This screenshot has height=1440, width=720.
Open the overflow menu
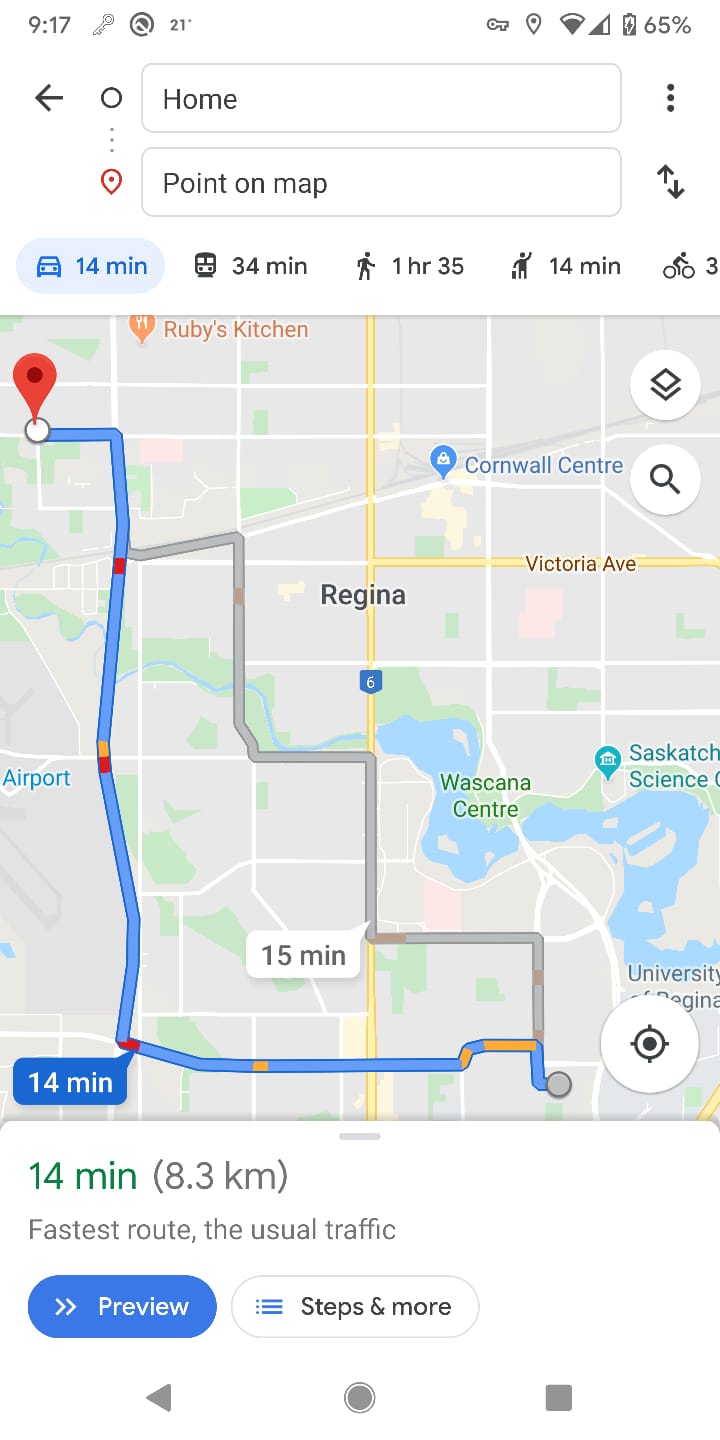click(x=670, y=98)
